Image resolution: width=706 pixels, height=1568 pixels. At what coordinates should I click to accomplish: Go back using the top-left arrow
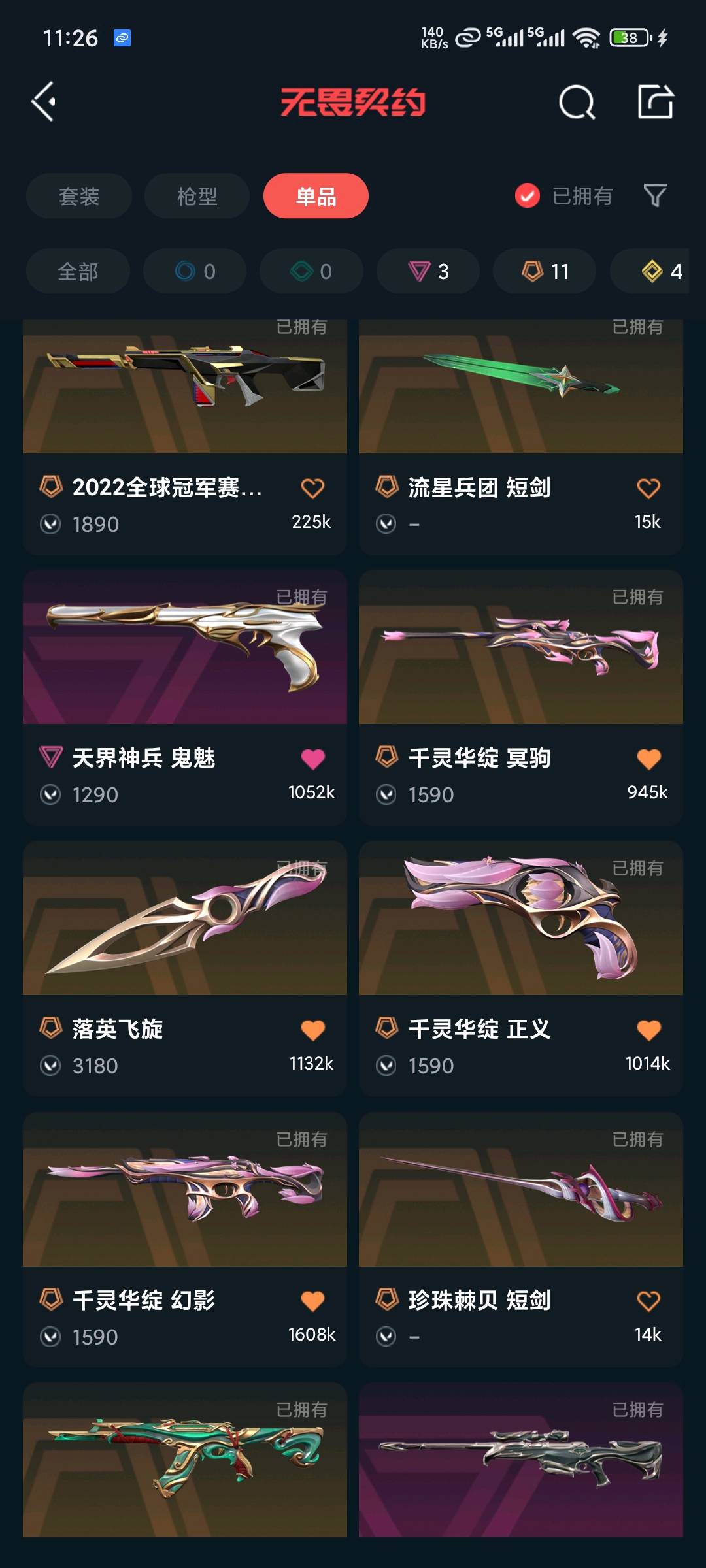[44, 102]
